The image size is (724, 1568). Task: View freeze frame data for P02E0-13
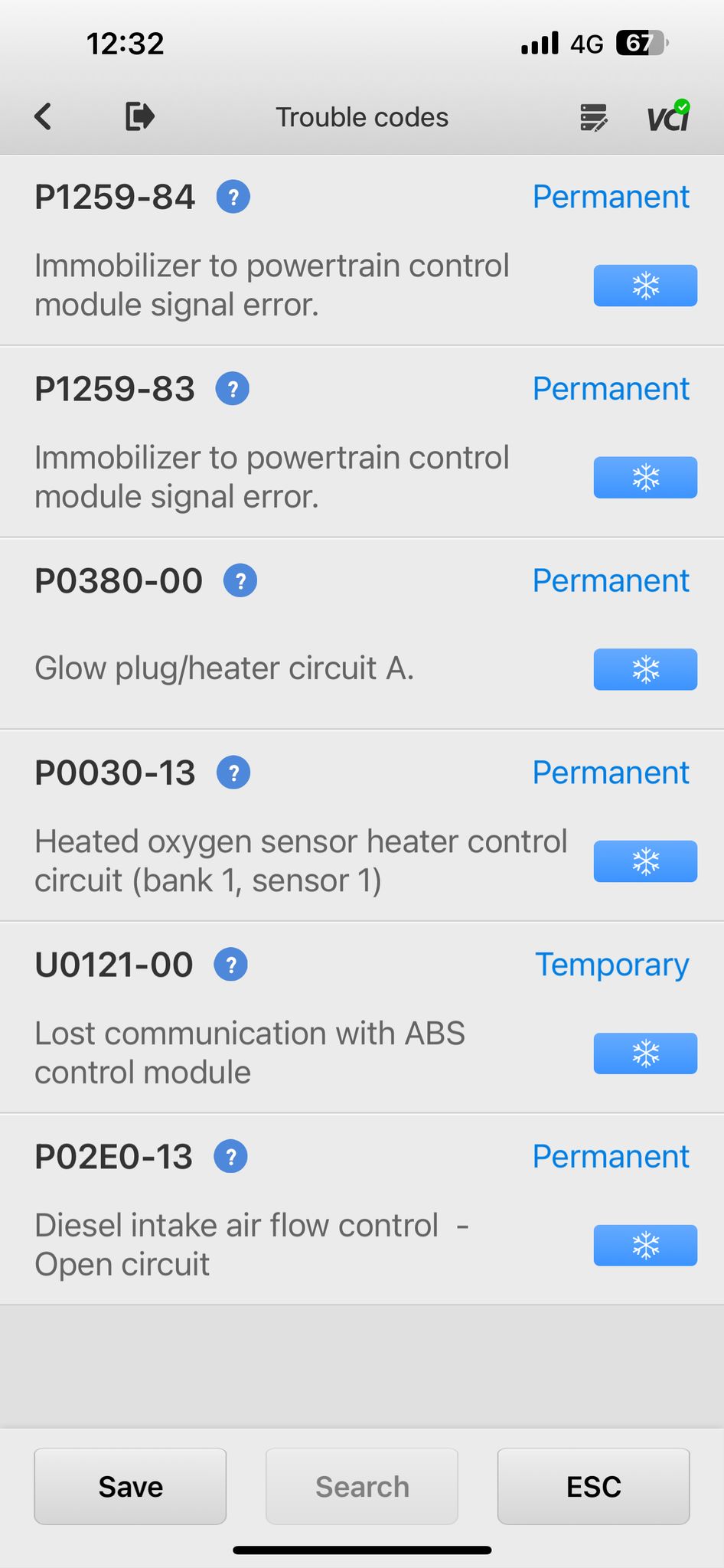pos(645,1245)
